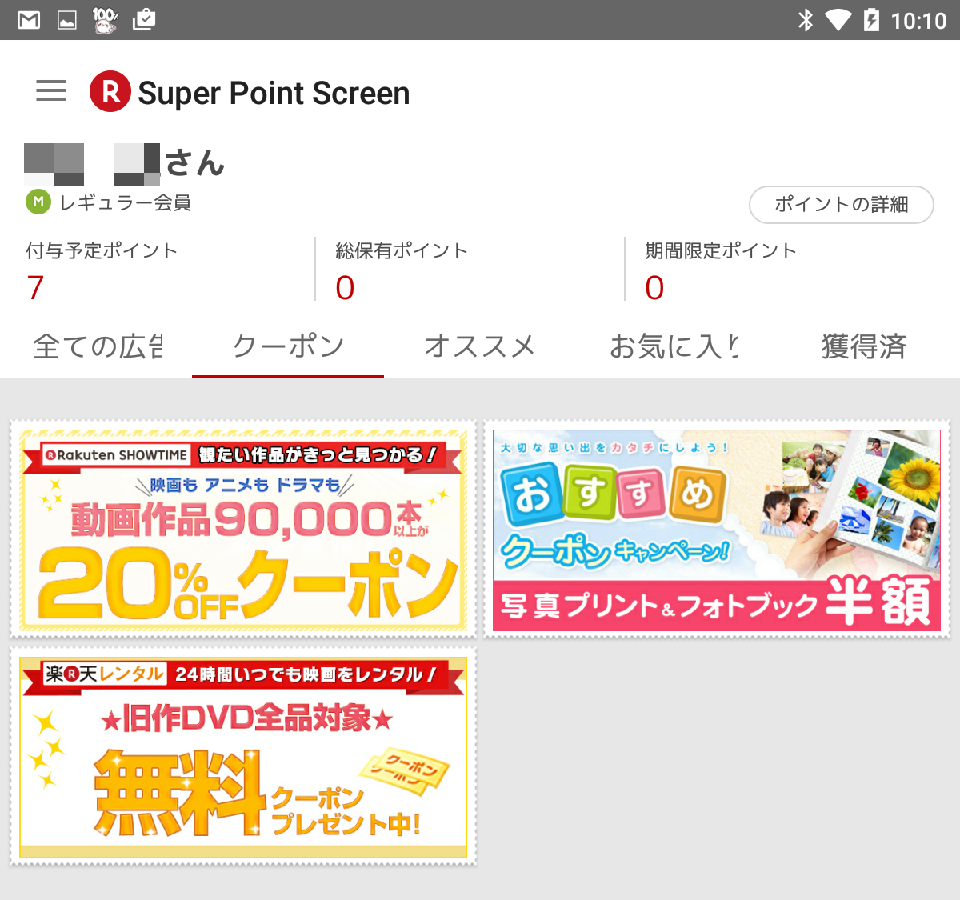Open Rakuten SHOWTIME 20% OFF coupon banner
The height and width of the screenshot is (900, 960).
coord(243,529)
